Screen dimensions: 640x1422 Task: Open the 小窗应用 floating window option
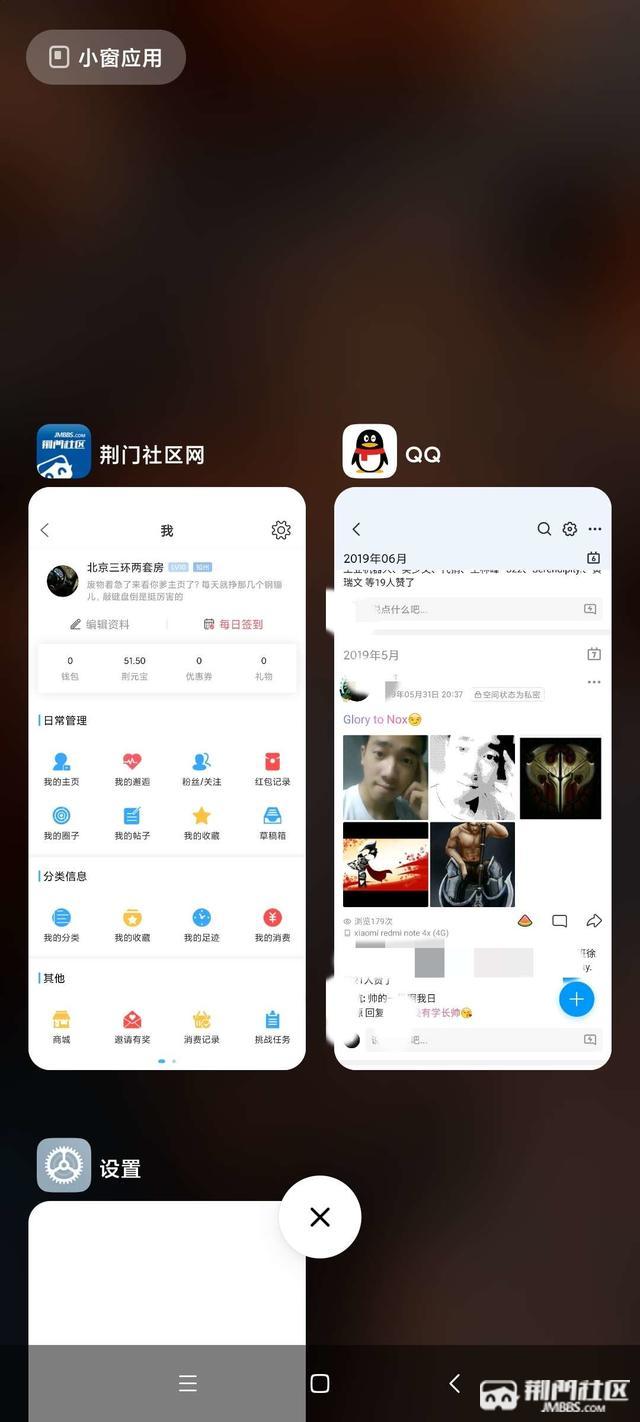pyautogui.click(x=106, y=57)
